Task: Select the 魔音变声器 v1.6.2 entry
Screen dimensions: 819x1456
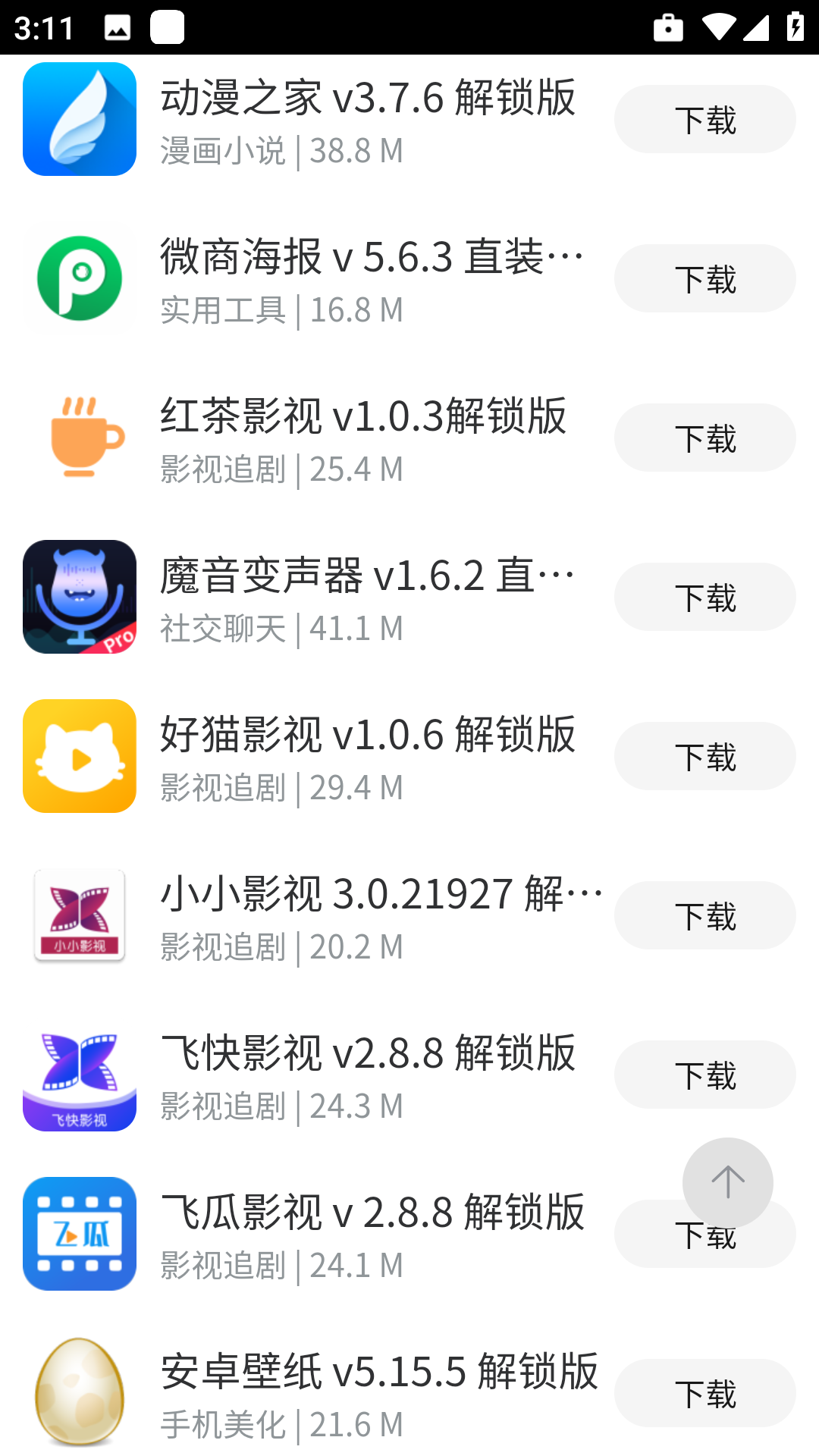Action: pos(368,576)
